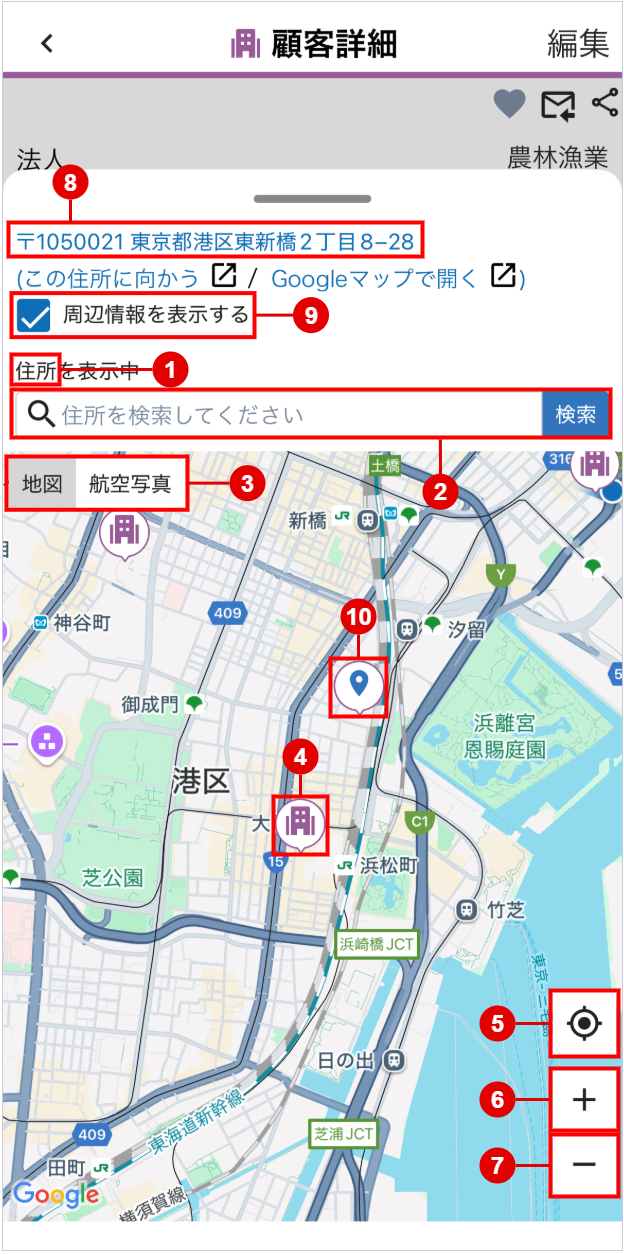Screen dimensions: 624x1254
Task: Zoom in on the map
Action: pyautogui.click(x=584, y=1100)
